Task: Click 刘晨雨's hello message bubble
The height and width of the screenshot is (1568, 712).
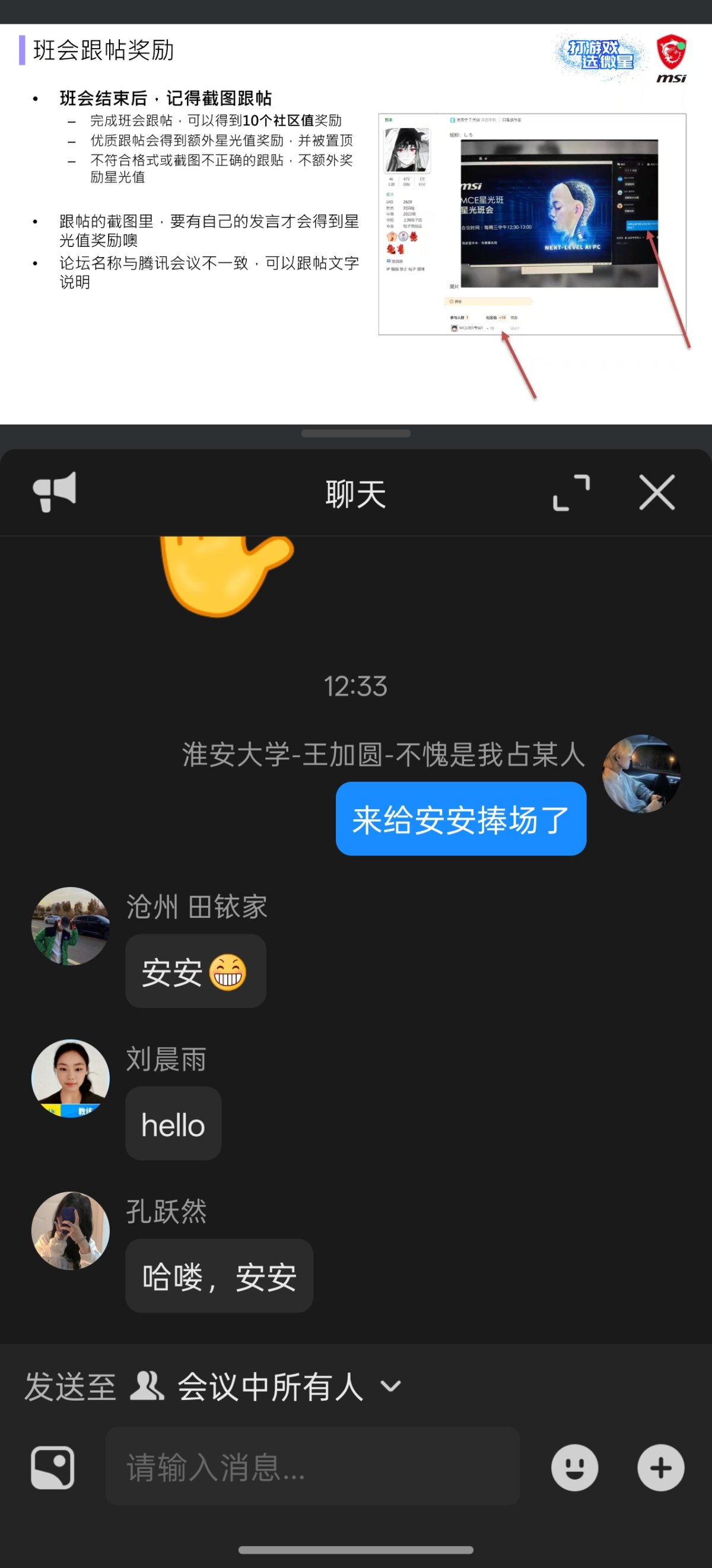Action: point(173,1124)
